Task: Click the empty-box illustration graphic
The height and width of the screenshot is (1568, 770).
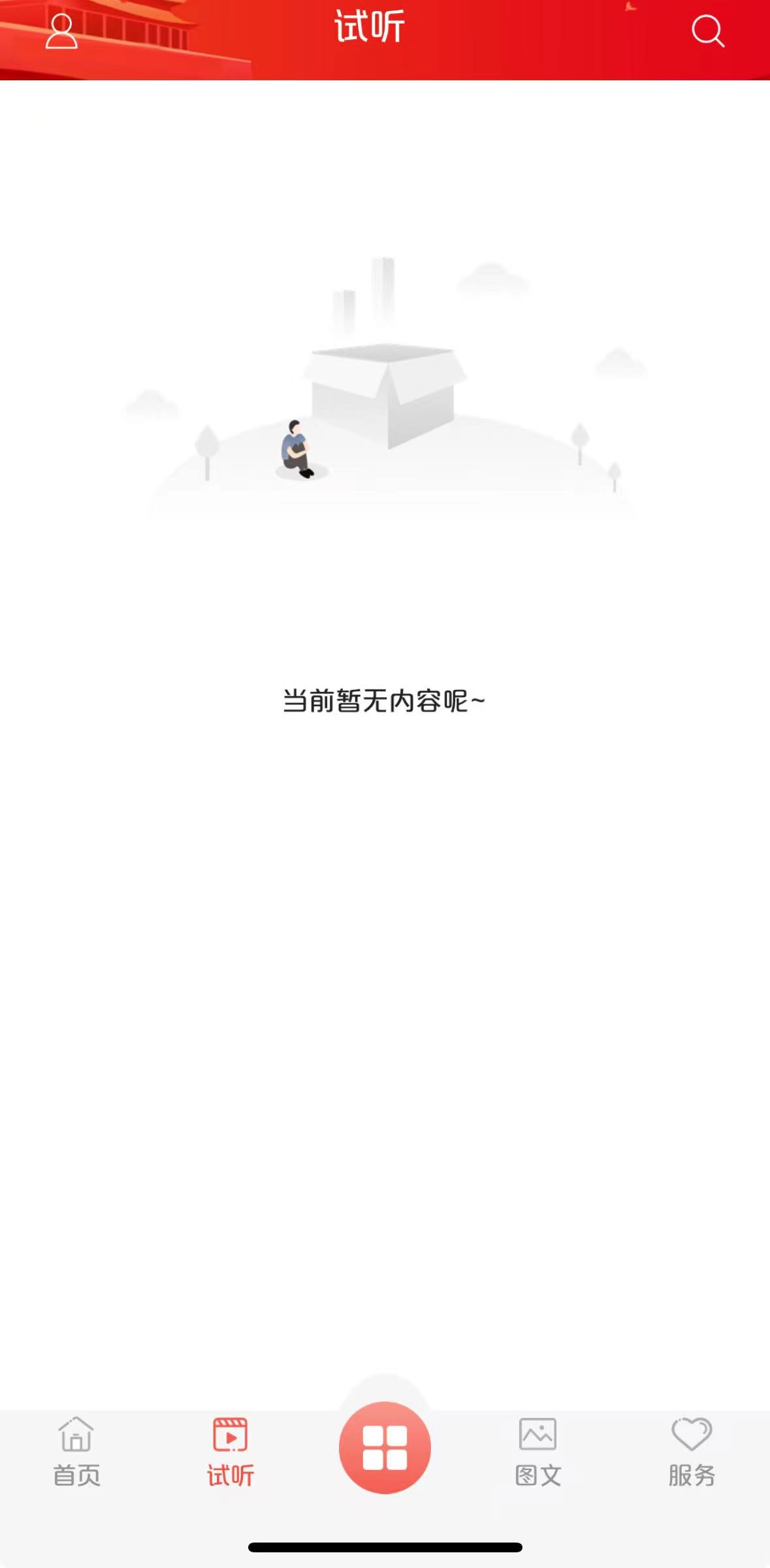Action: pos(385,392)
